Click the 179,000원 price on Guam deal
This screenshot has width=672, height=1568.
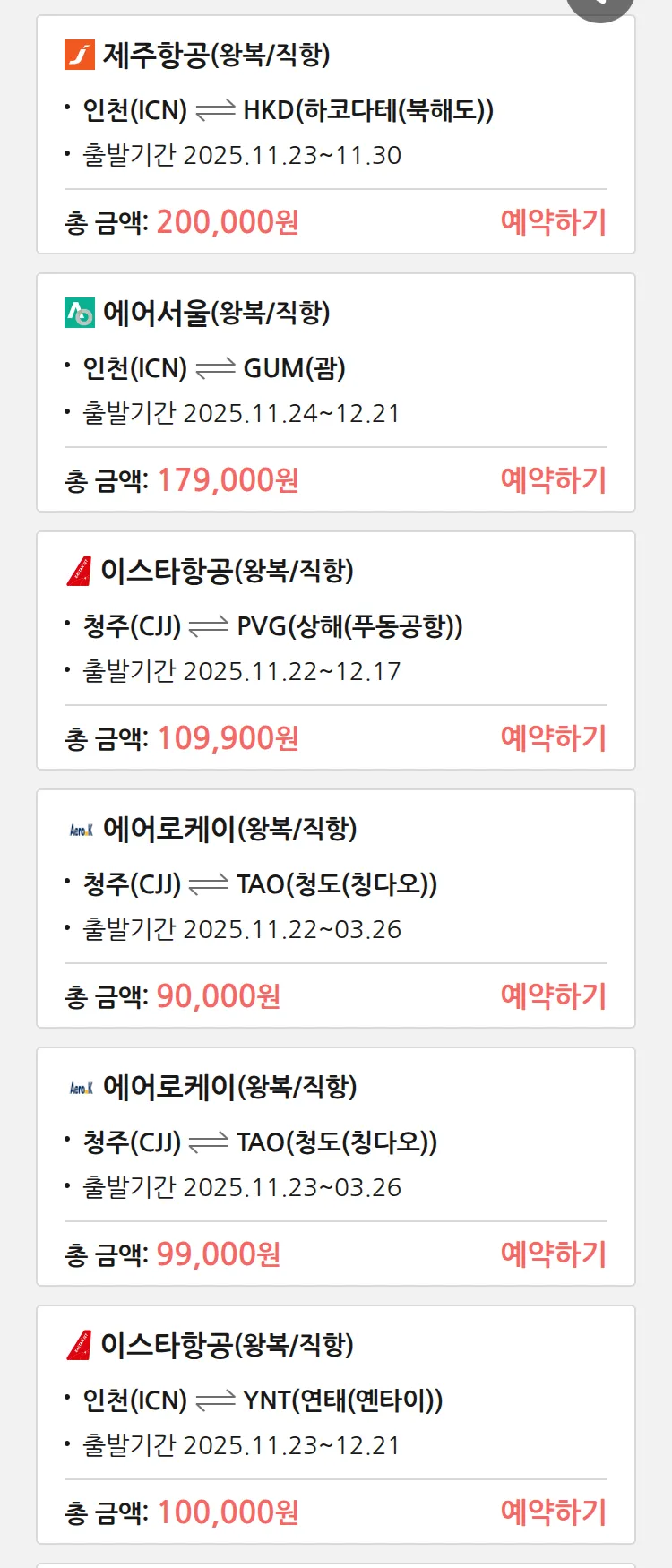(224, 479)
